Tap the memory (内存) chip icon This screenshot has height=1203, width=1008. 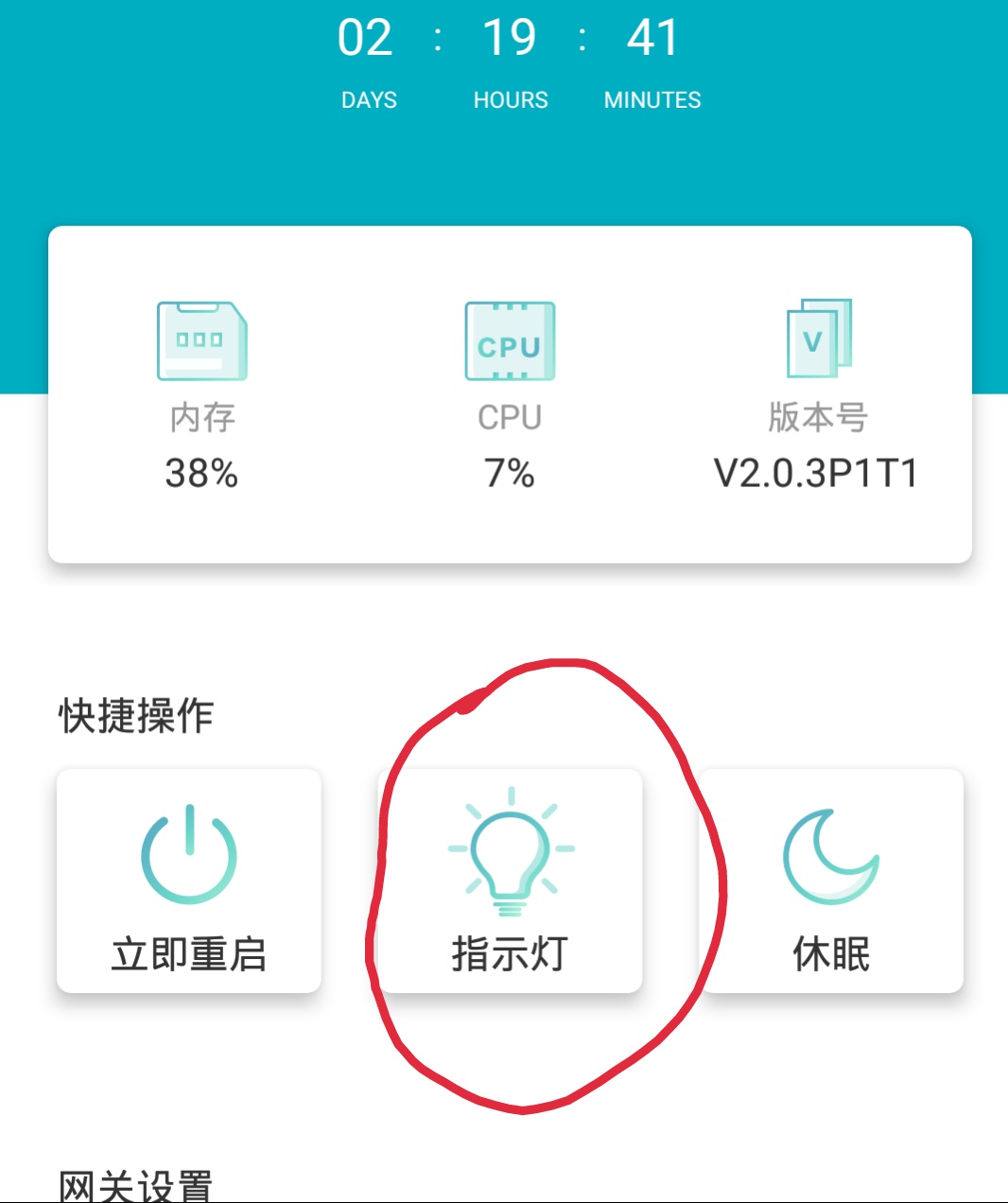[x=200, y=340]
